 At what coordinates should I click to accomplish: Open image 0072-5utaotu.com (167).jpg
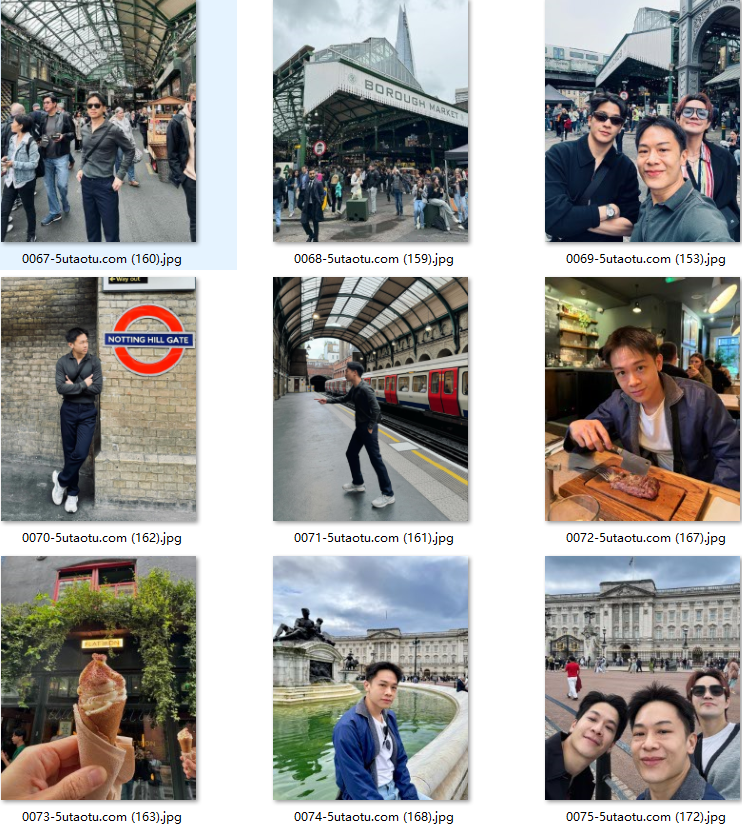click(x=642, y=399)
